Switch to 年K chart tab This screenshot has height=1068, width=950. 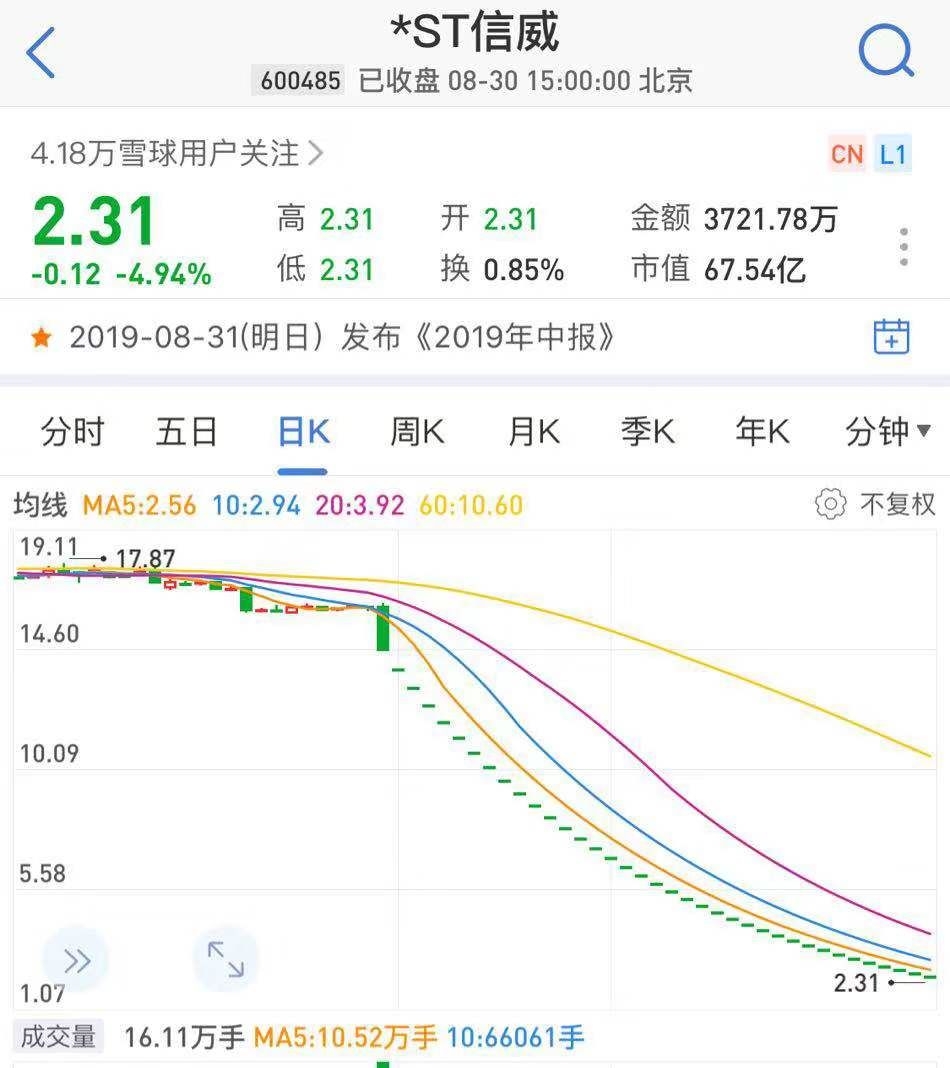click(x=762, y=432)
